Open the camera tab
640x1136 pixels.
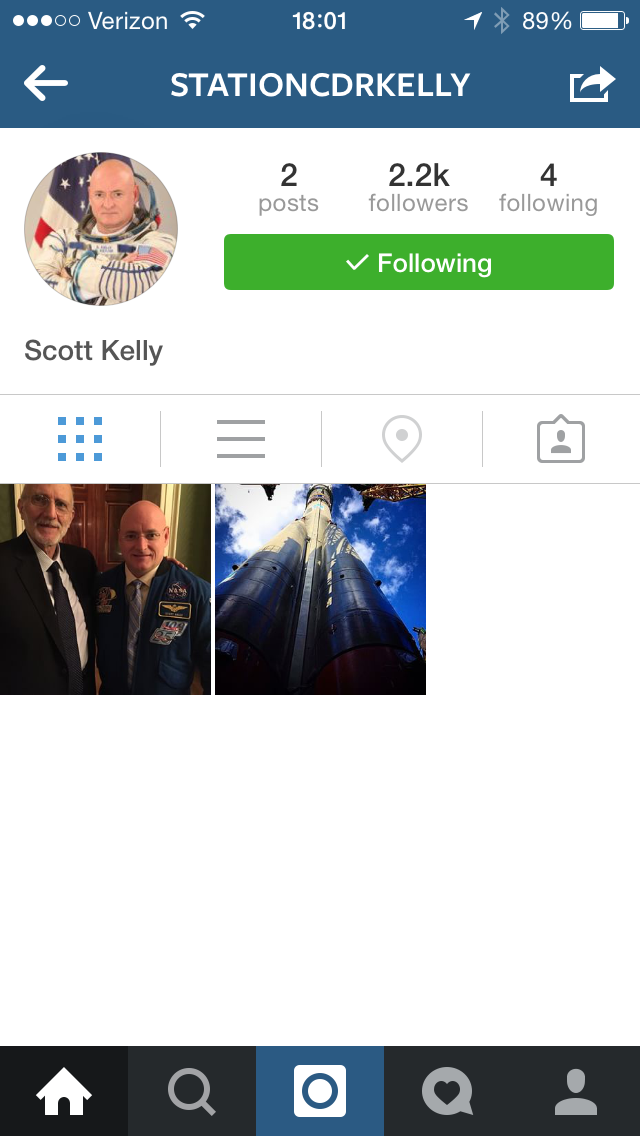(x=320, y=1091)
